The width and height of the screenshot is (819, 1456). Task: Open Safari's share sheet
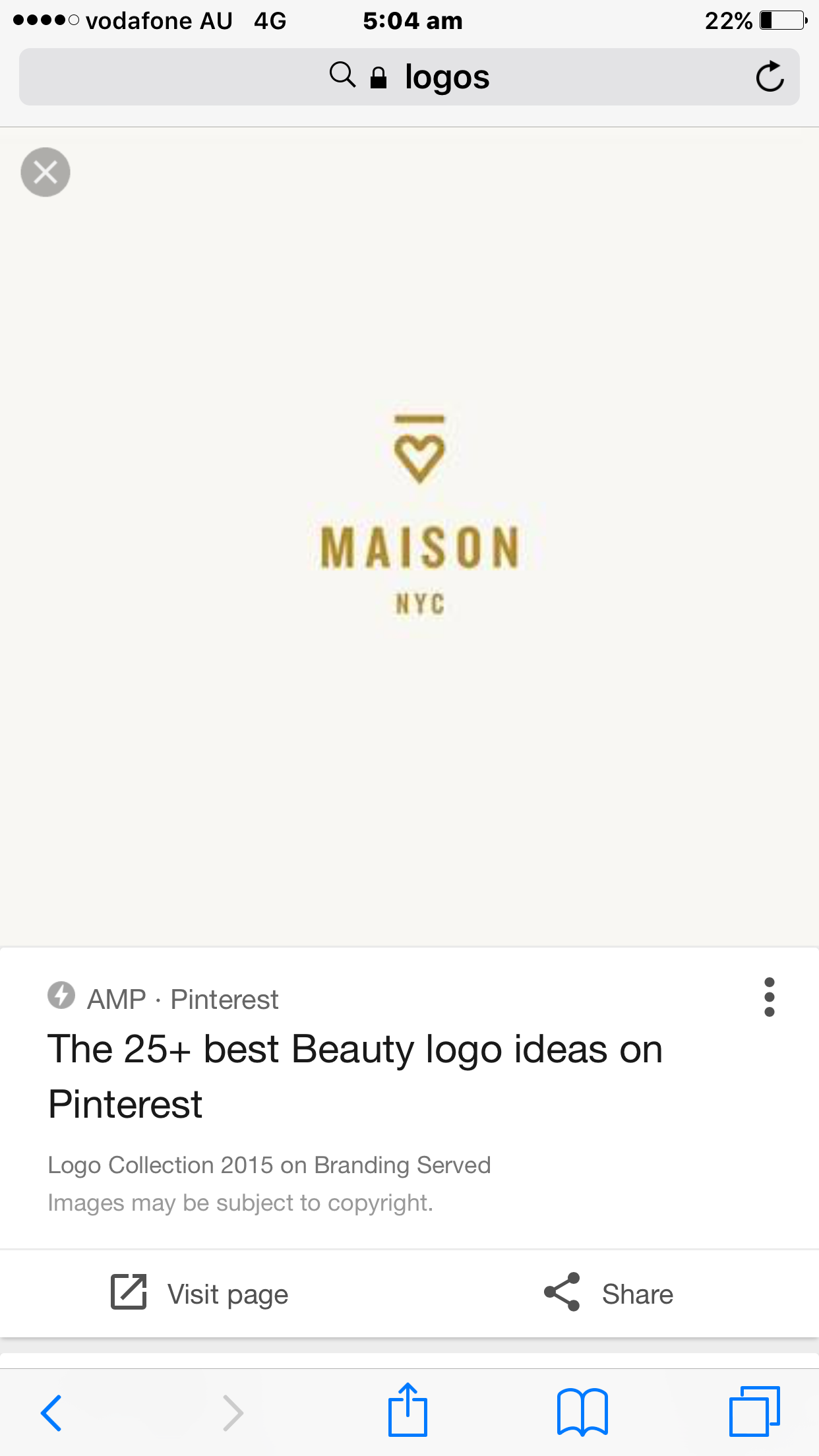(408, 1411)
